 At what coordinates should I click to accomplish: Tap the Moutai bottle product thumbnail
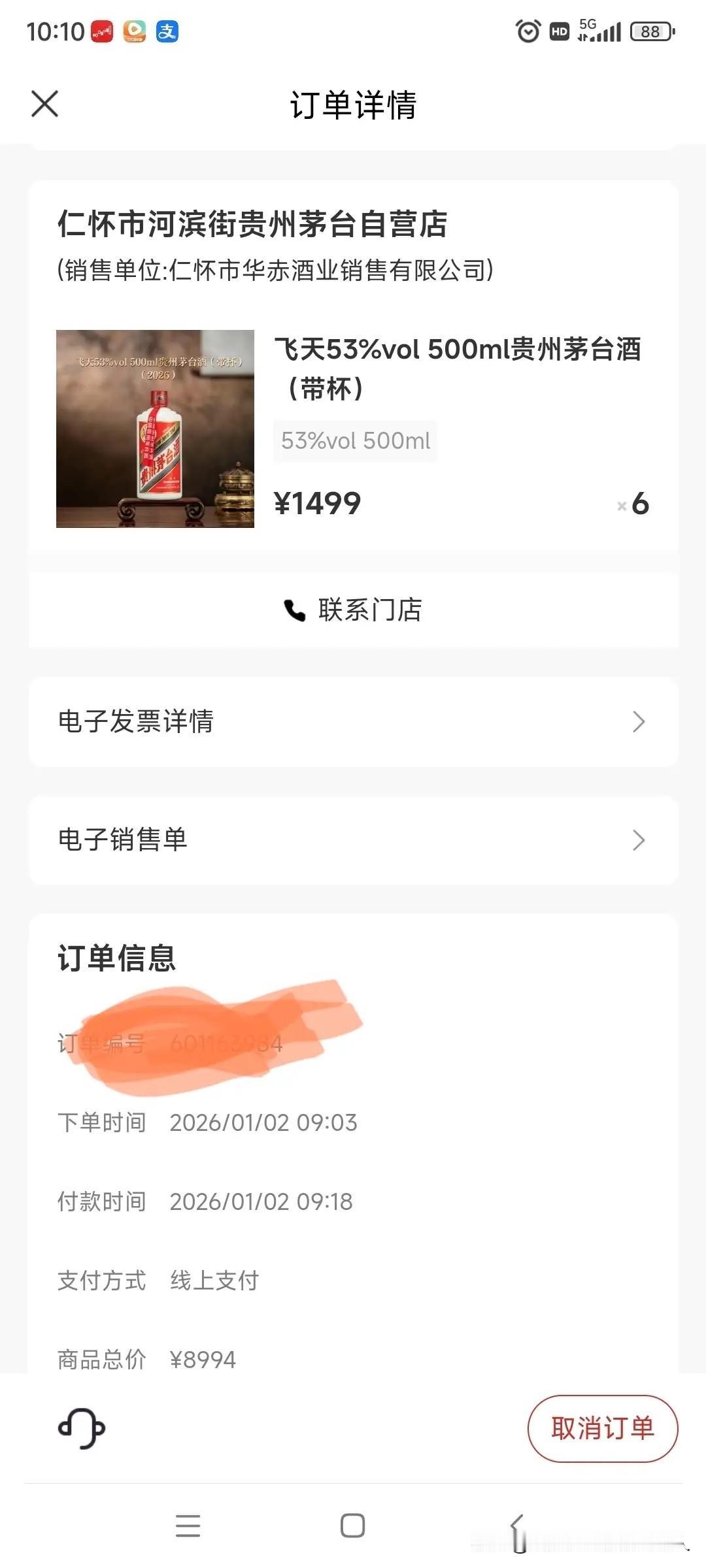[x=154, y=428]
